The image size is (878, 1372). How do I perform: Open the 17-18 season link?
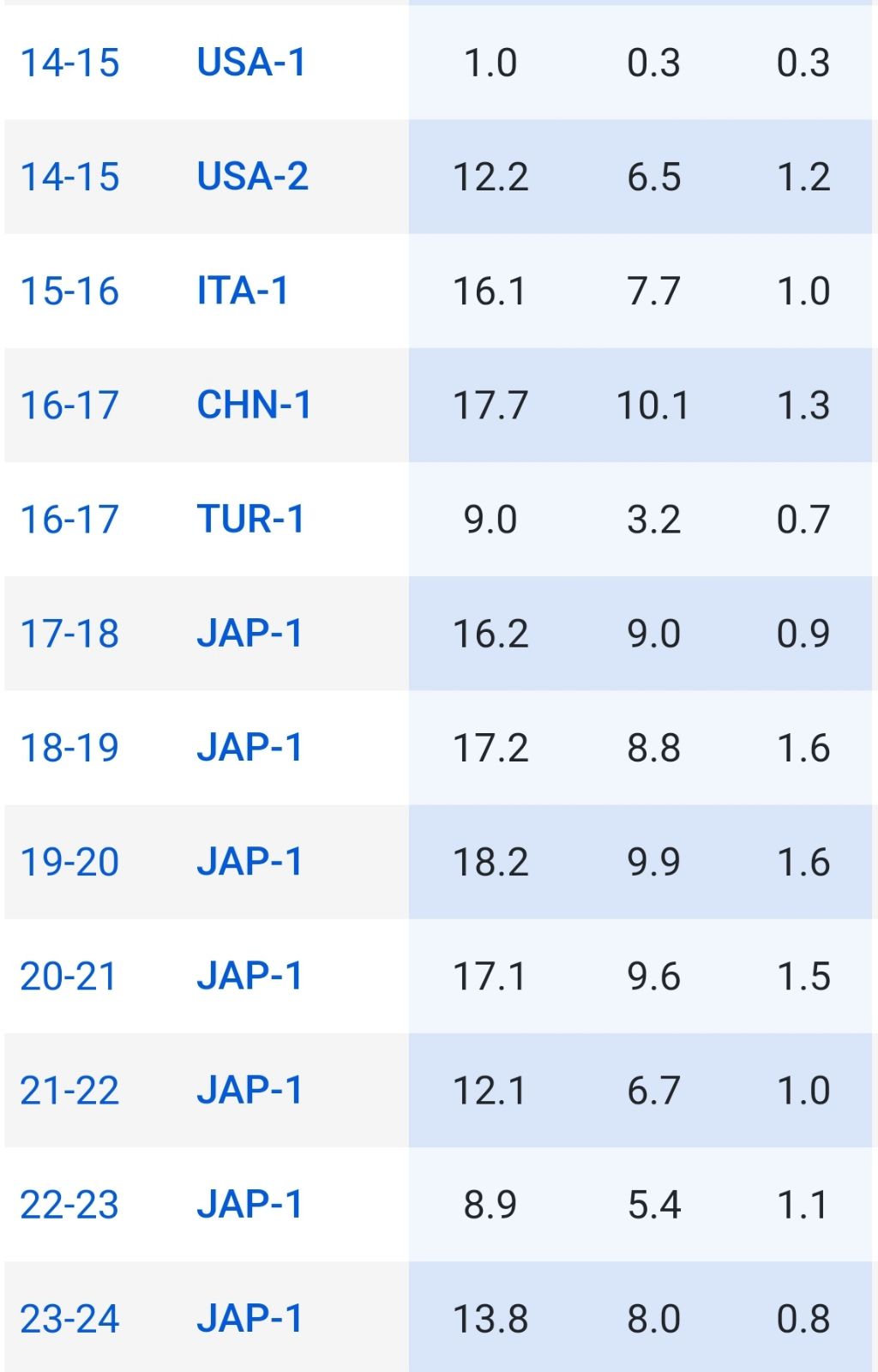[x=69, y=634]
